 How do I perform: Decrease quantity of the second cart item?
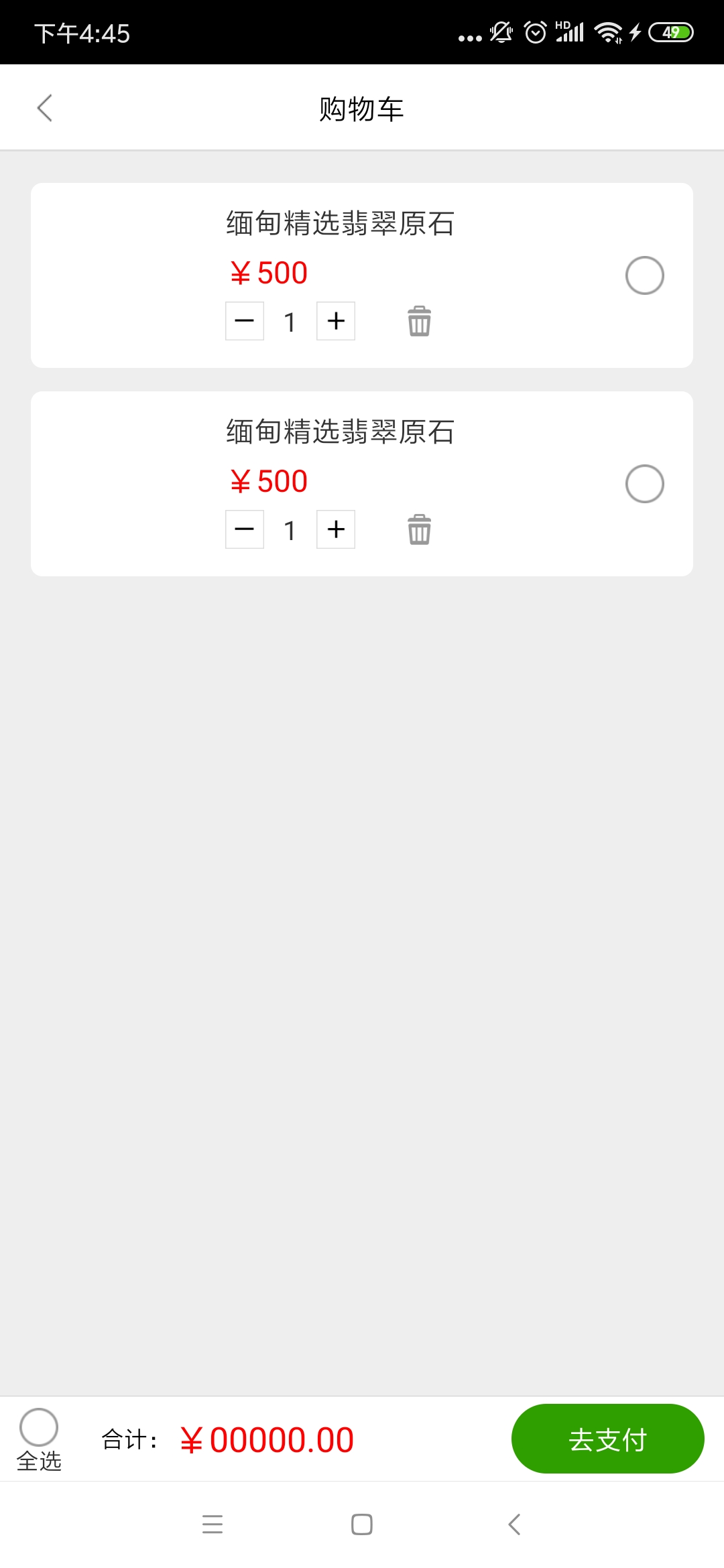245,530
